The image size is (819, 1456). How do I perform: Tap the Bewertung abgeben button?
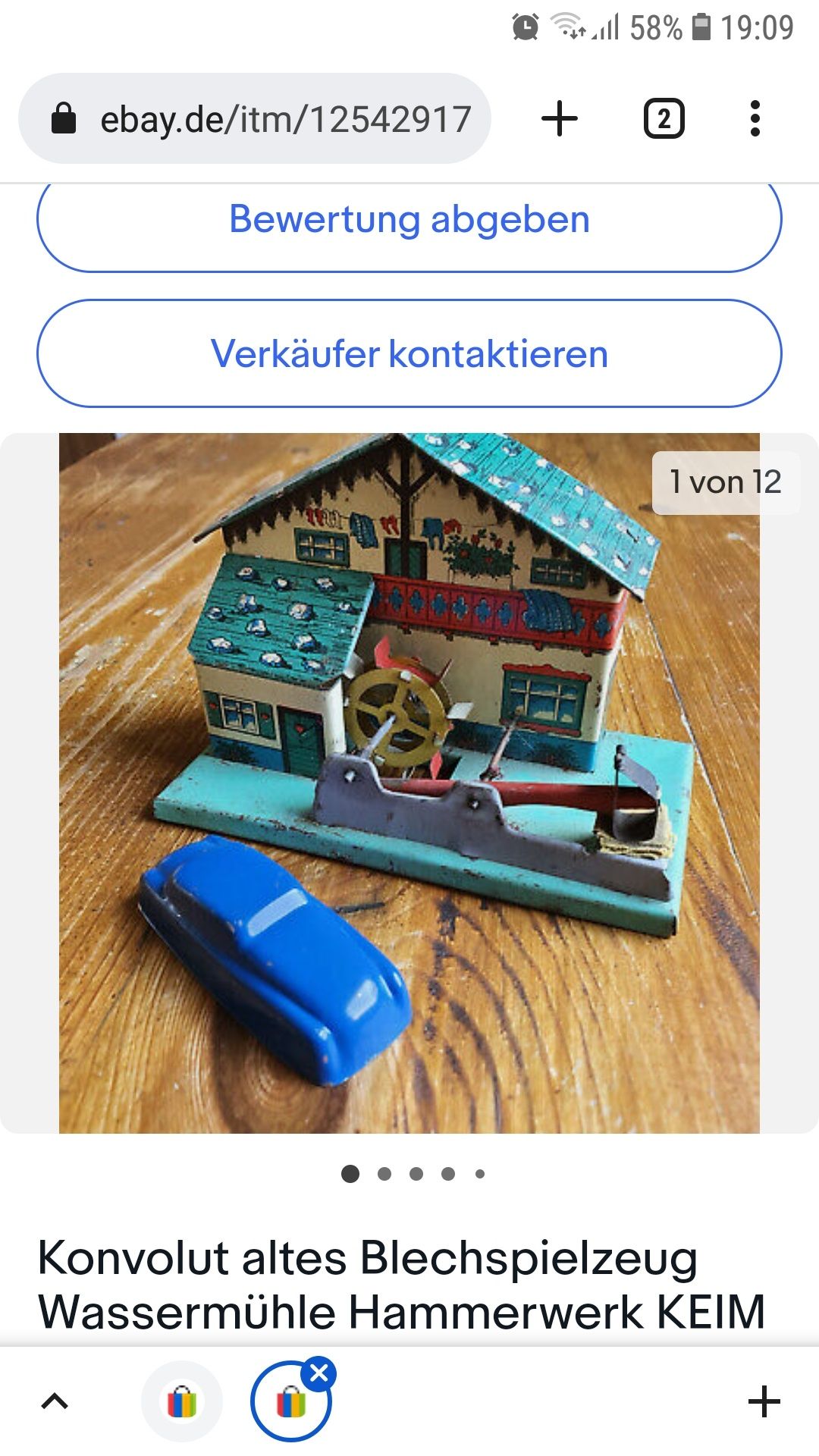click(x=409, y=220)
